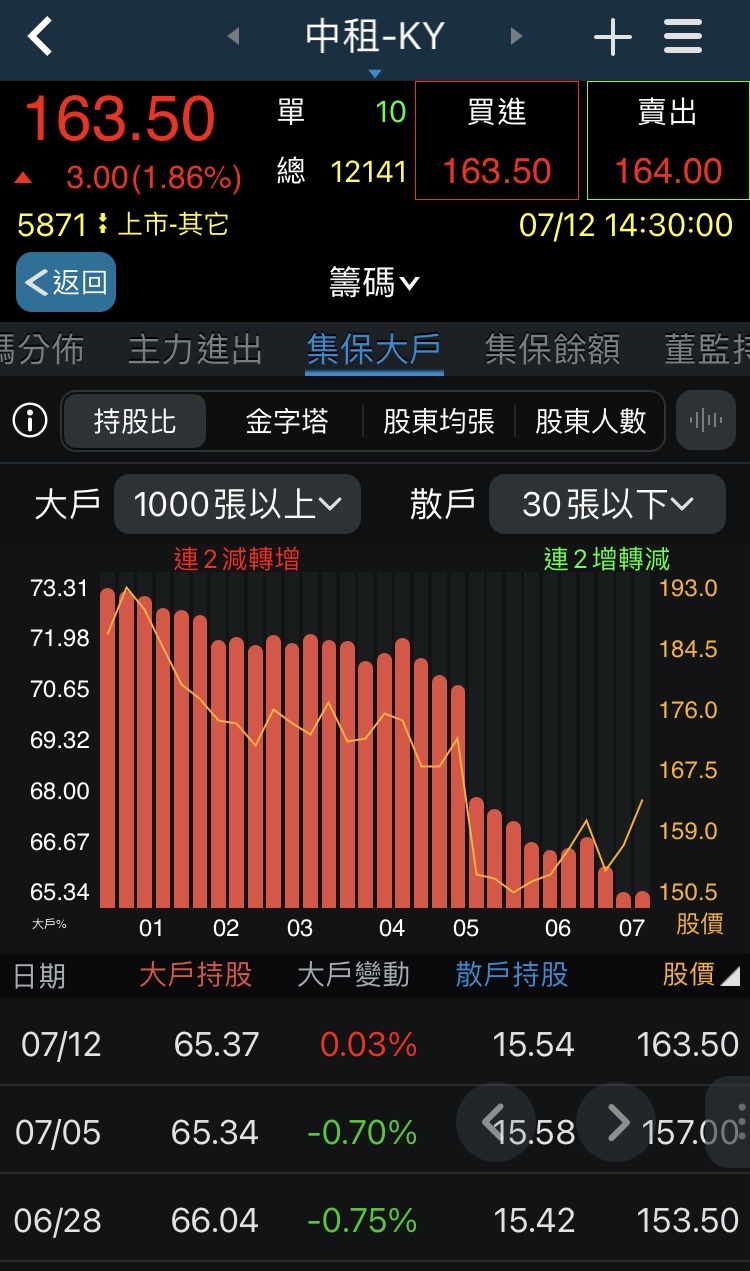Tap the 返回 return button
Image resolution: width=750 pixels, height=1271 pixels.
[65, 283]
